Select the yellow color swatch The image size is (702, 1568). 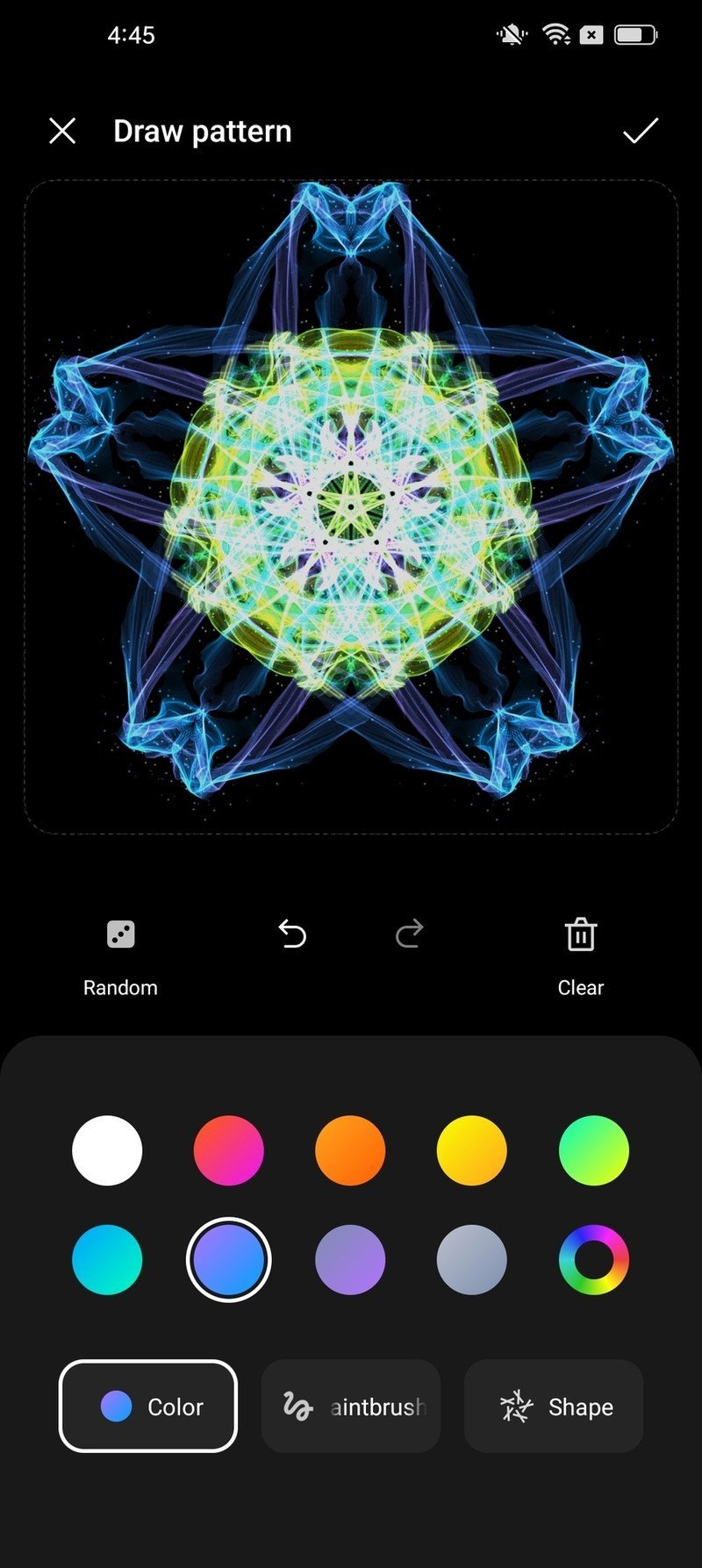click(472, 1150)
